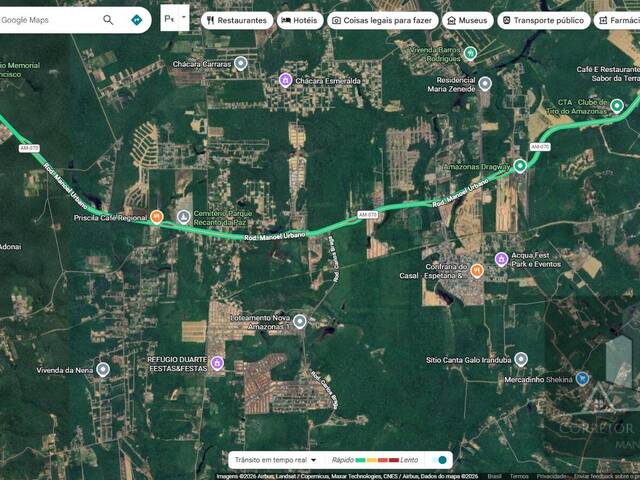
Task: Select the Hotéis filter chip
Action: pos(300,20)
